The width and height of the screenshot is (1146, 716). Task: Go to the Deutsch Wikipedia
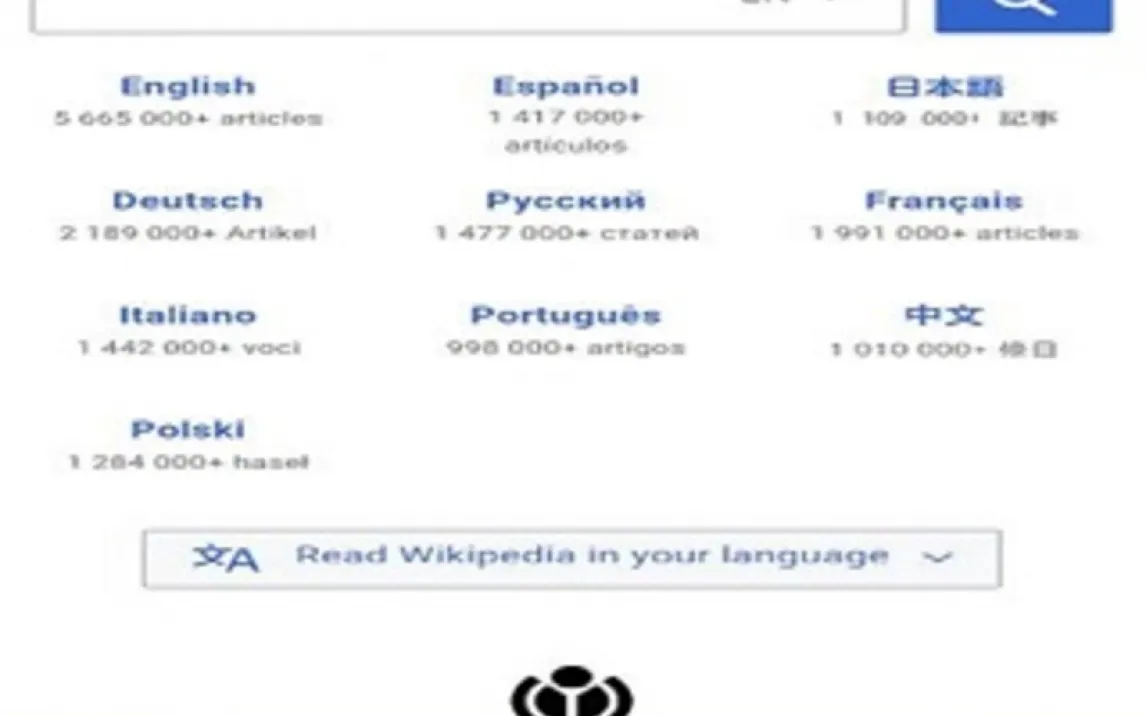[188, 201]
